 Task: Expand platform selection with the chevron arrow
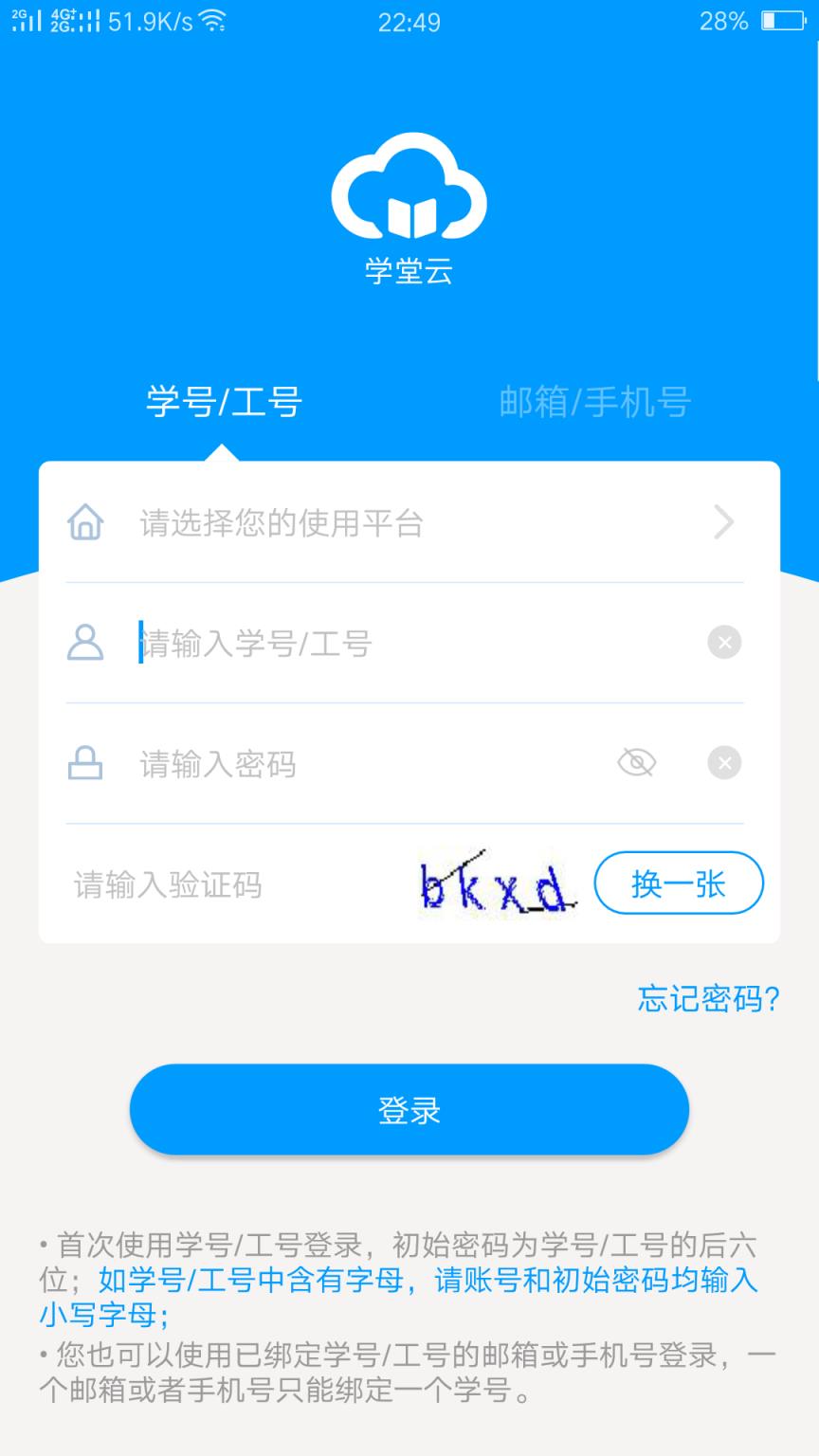tap(723, 522)
